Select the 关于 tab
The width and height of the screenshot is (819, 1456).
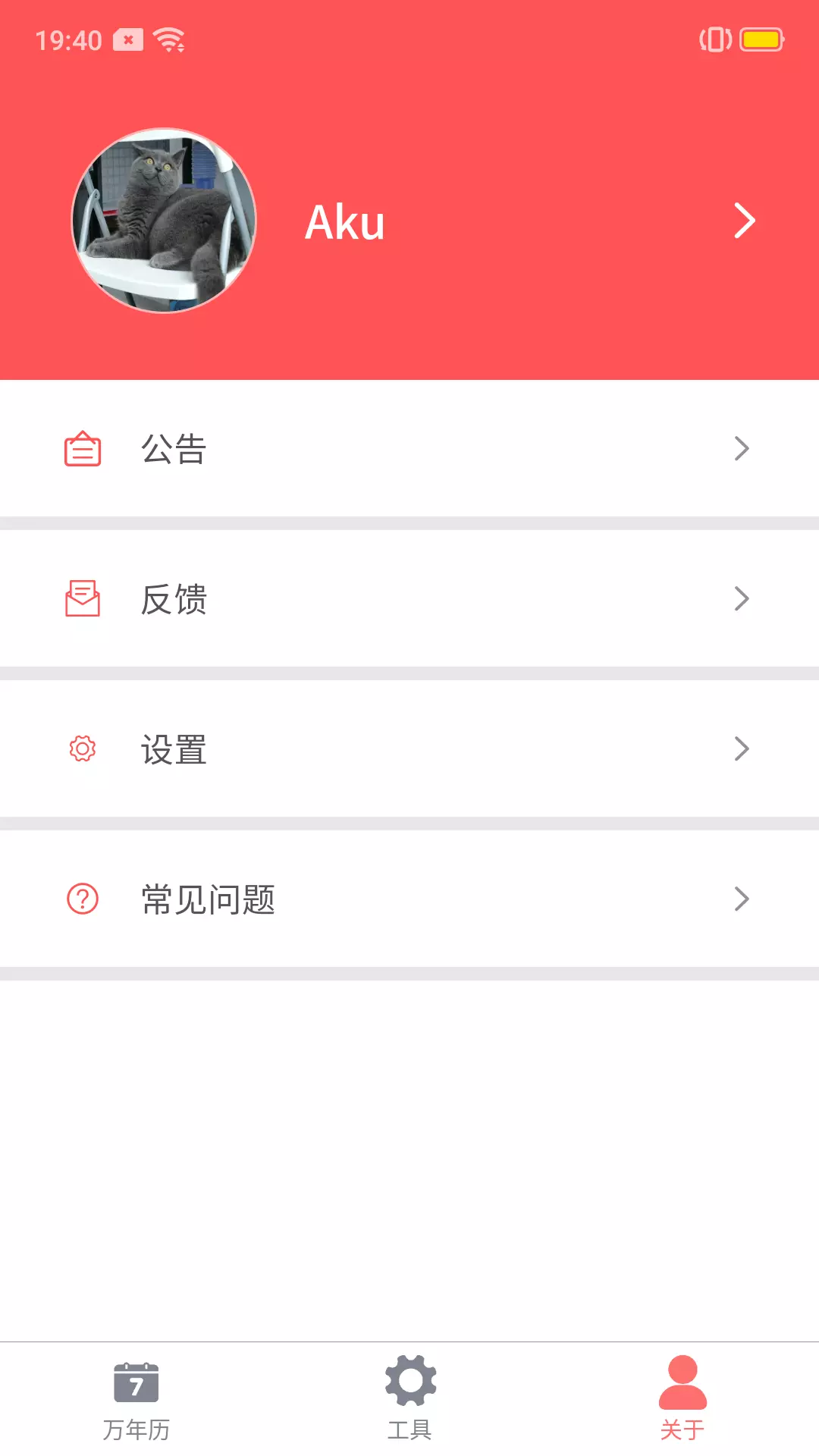click(x=682, y=1399)
